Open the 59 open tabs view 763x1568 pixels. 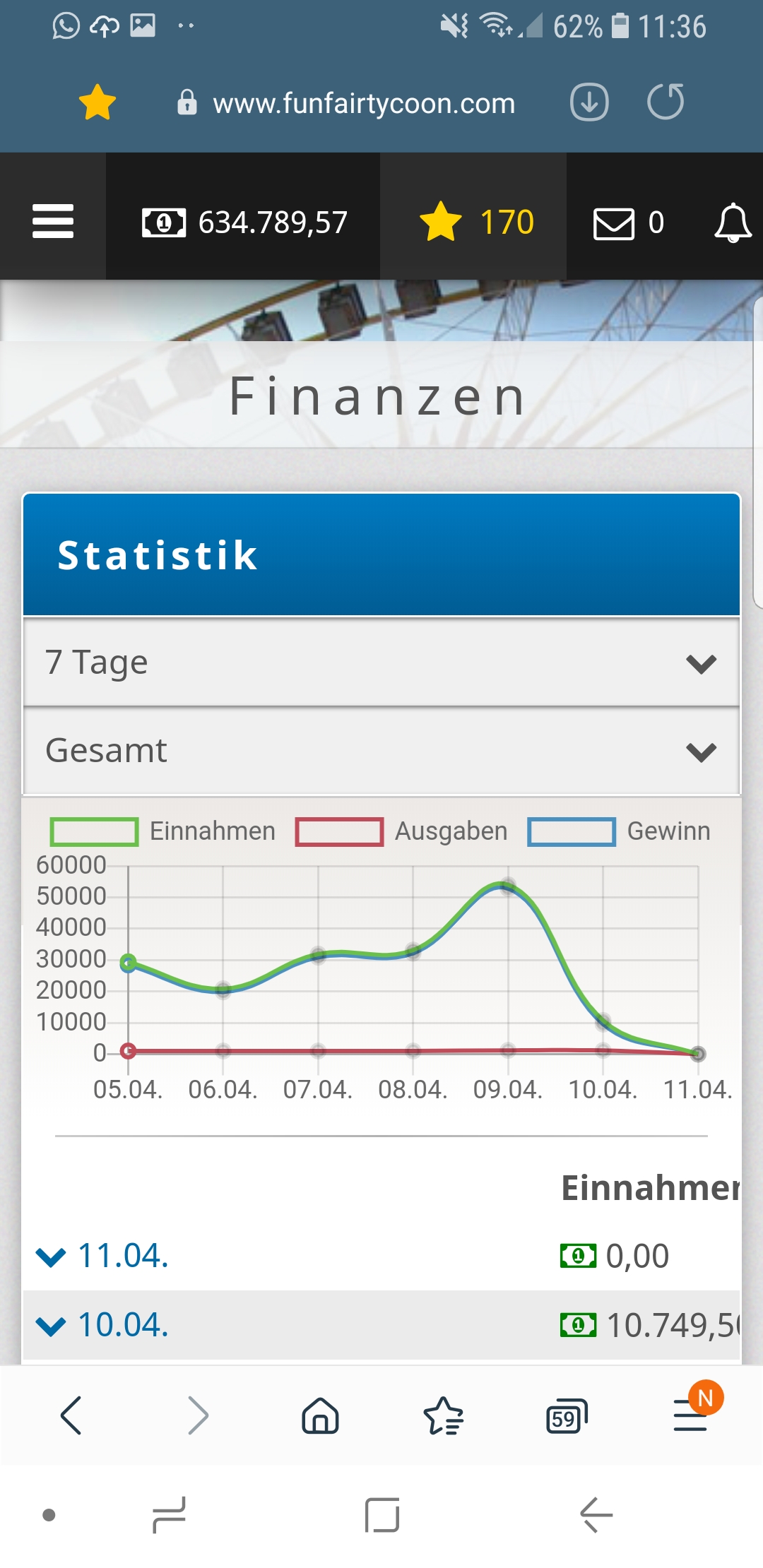pyautogui.click(x=566, y=1416)
